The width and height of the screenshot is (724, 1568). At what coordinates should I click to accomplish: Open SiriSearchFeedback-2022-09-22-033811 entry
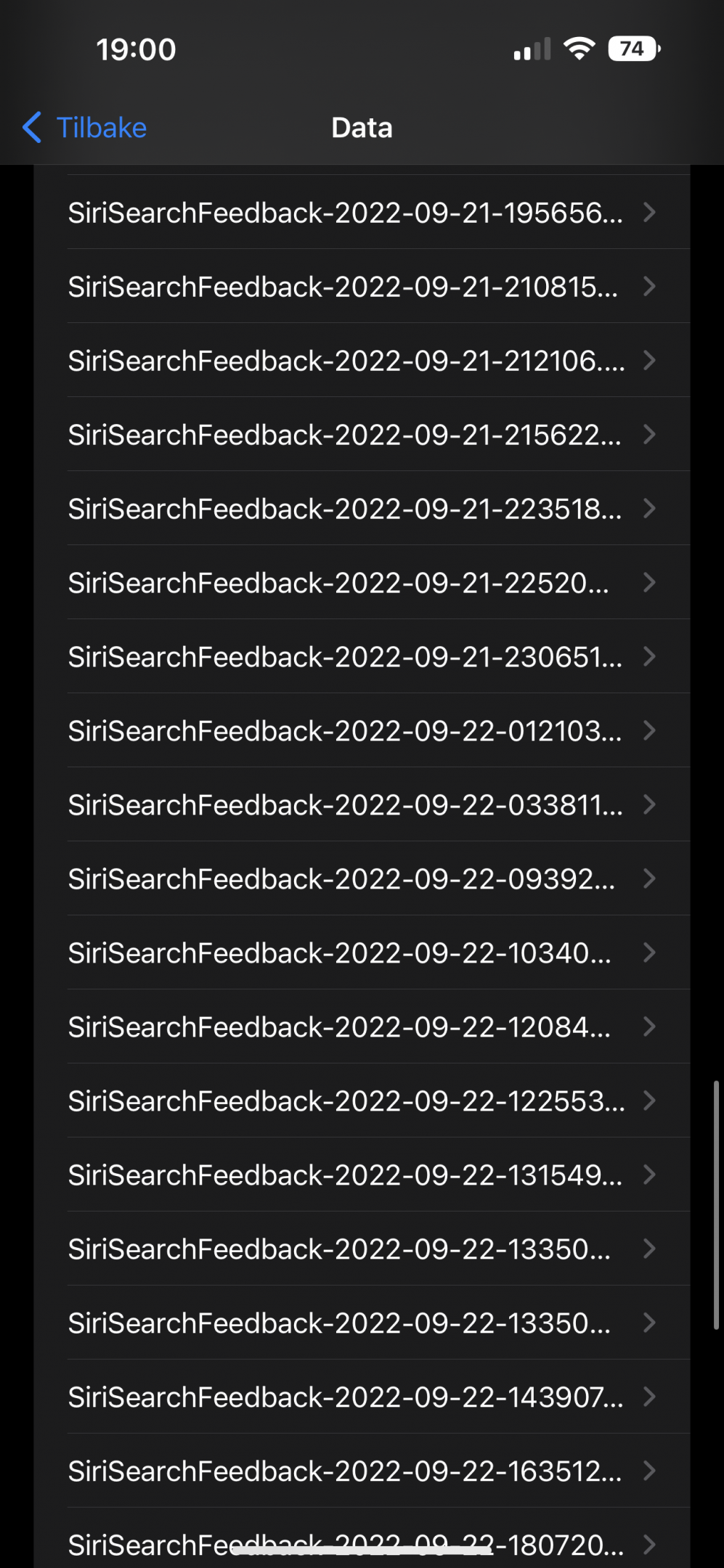(x=362, y=805)
